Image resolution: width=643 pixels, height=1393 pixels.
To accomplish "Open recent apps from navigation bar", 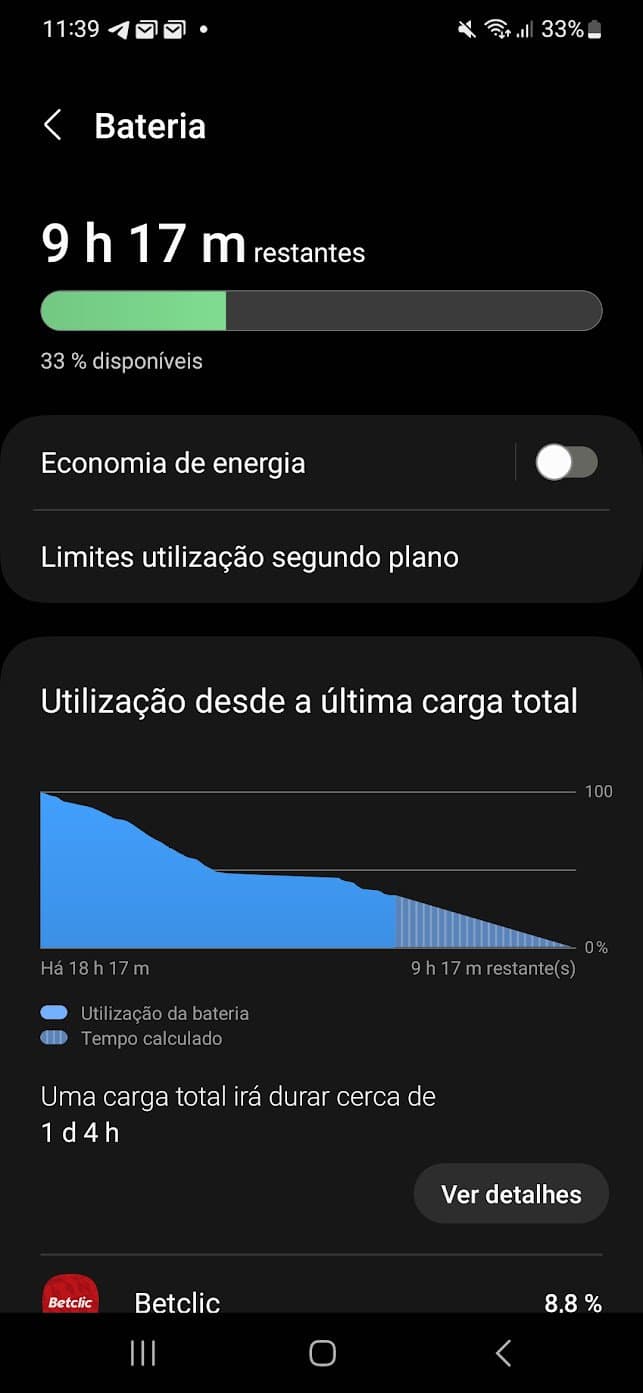I will click(143, 1353).
